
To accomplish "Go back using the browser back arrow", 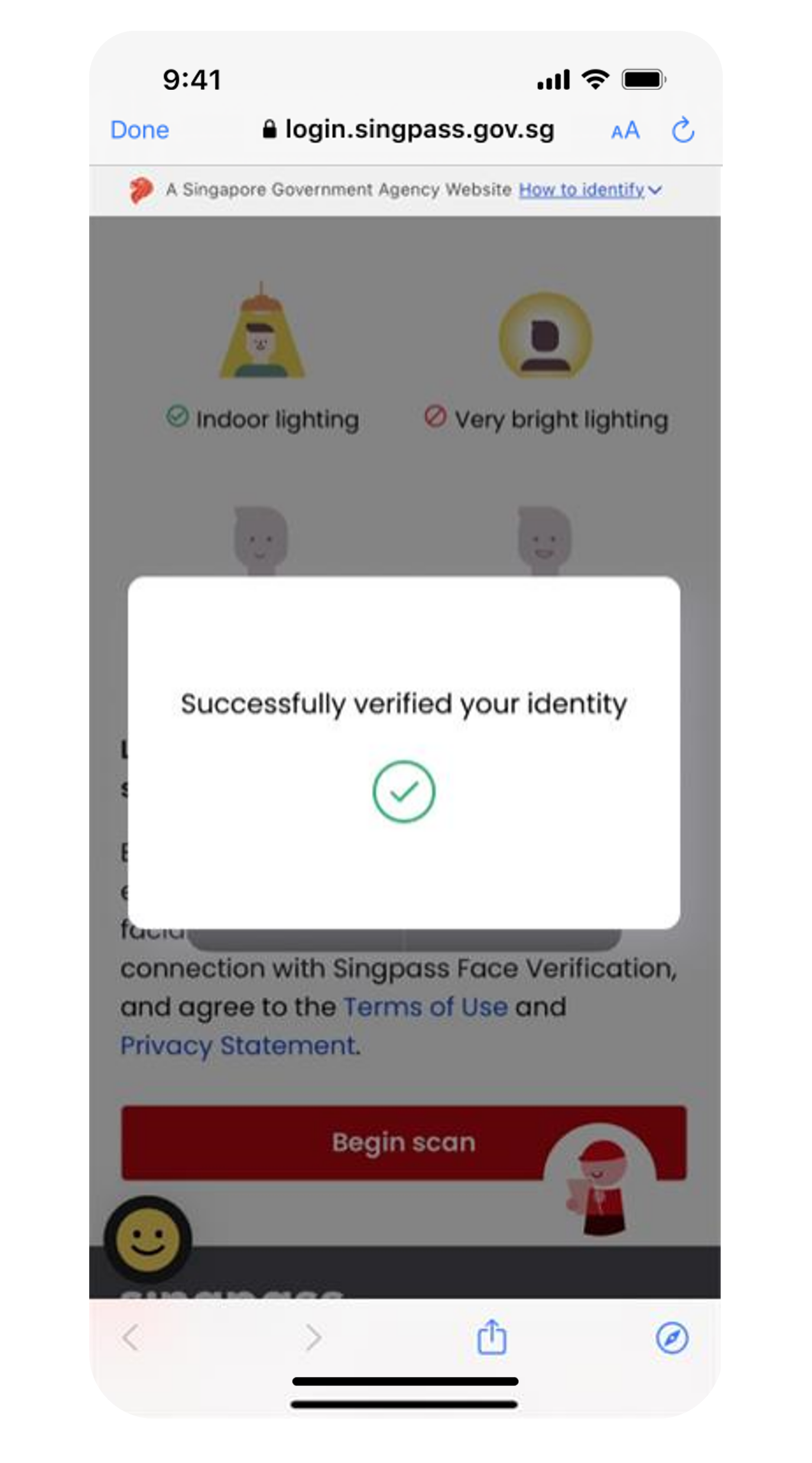I will click(131, 1337).
